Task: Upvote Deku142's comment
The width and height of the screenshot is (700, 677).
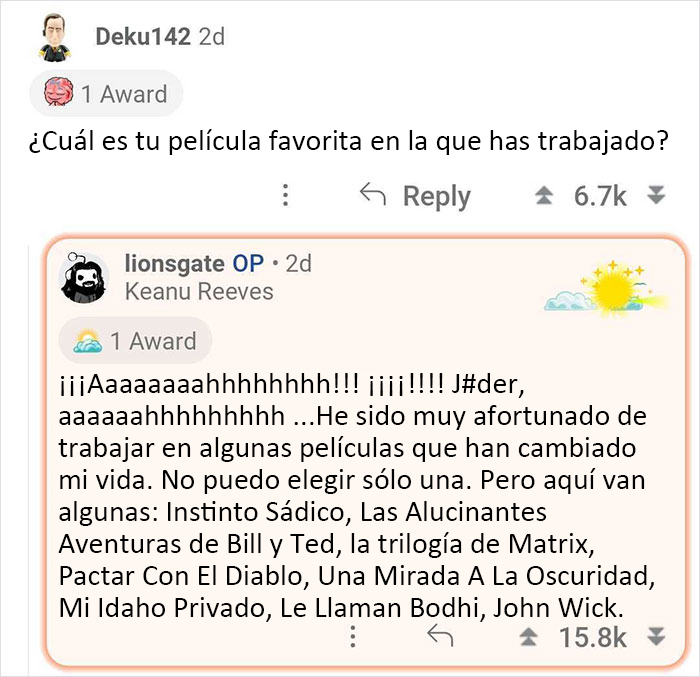Action: click(x=544, y=196)
